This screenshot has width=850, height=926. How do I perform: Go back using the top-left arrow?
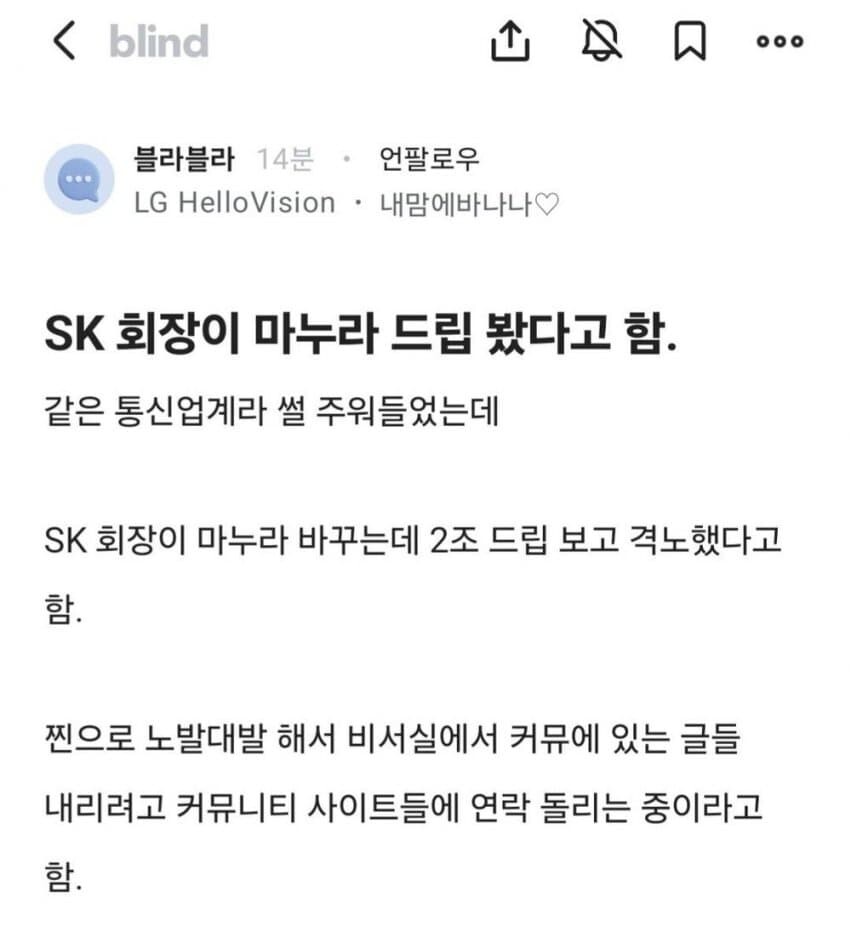coord(64,42)
